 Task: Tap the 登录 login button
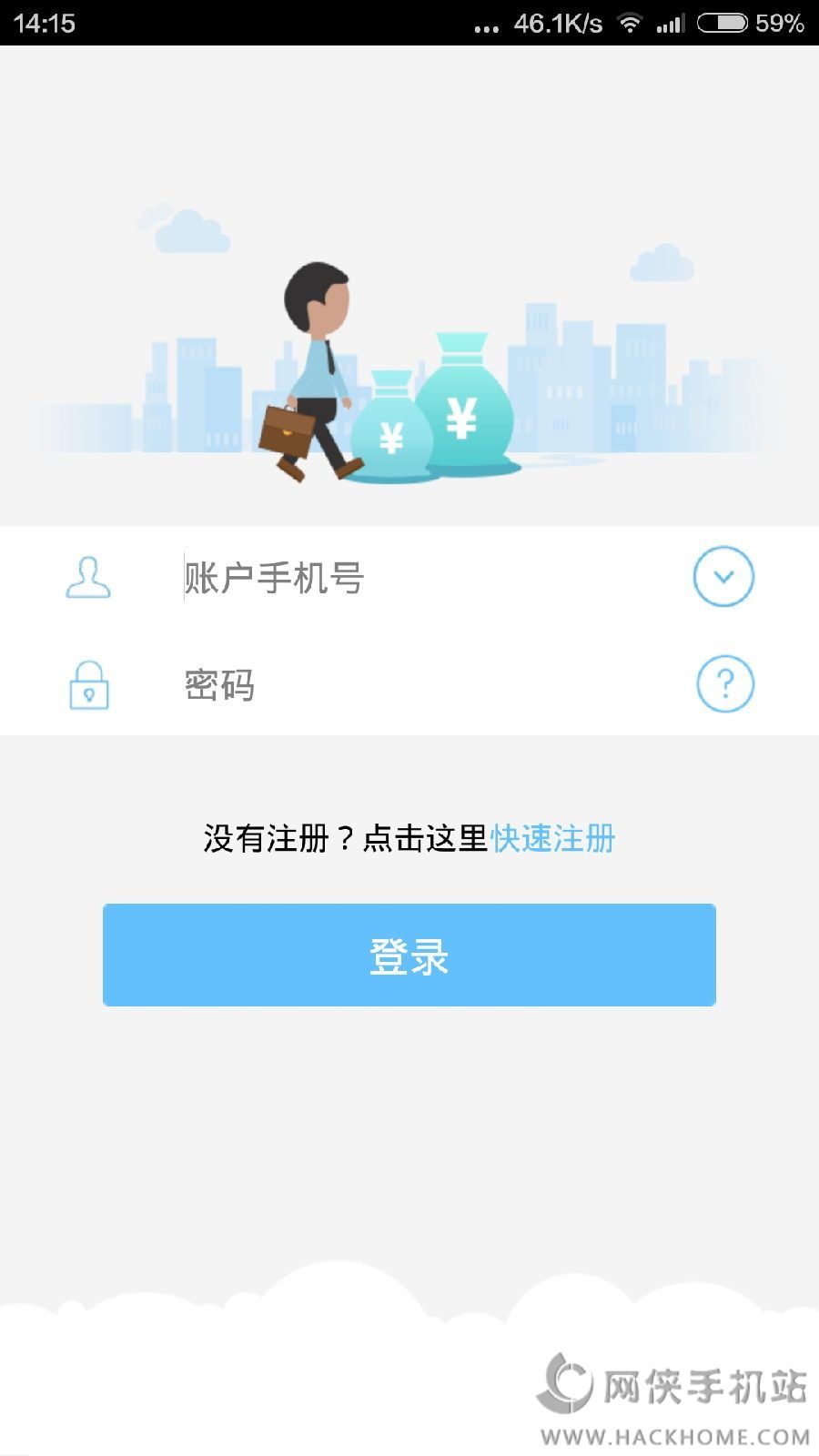409,955
